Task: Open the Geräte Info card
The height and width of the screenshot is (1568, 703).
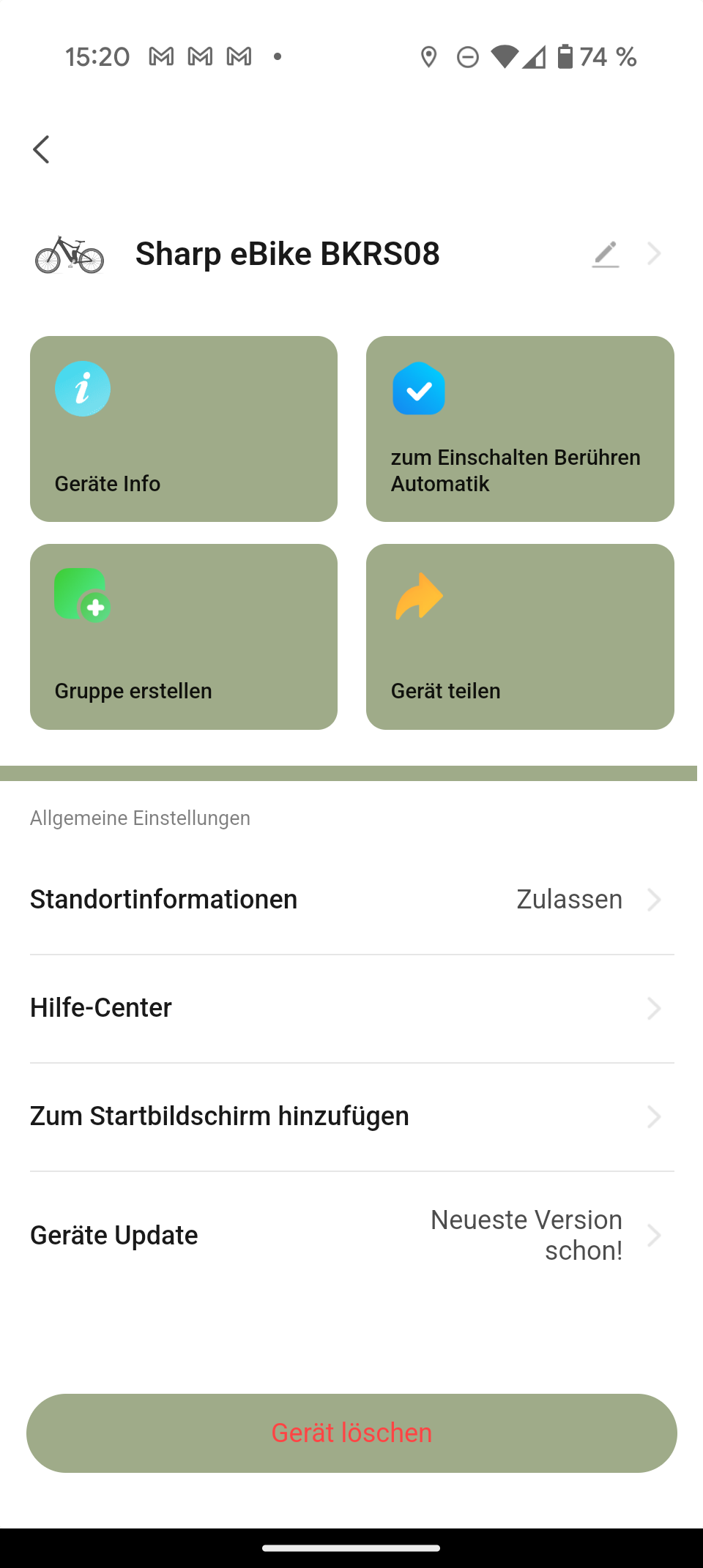Action: point(184,429)
